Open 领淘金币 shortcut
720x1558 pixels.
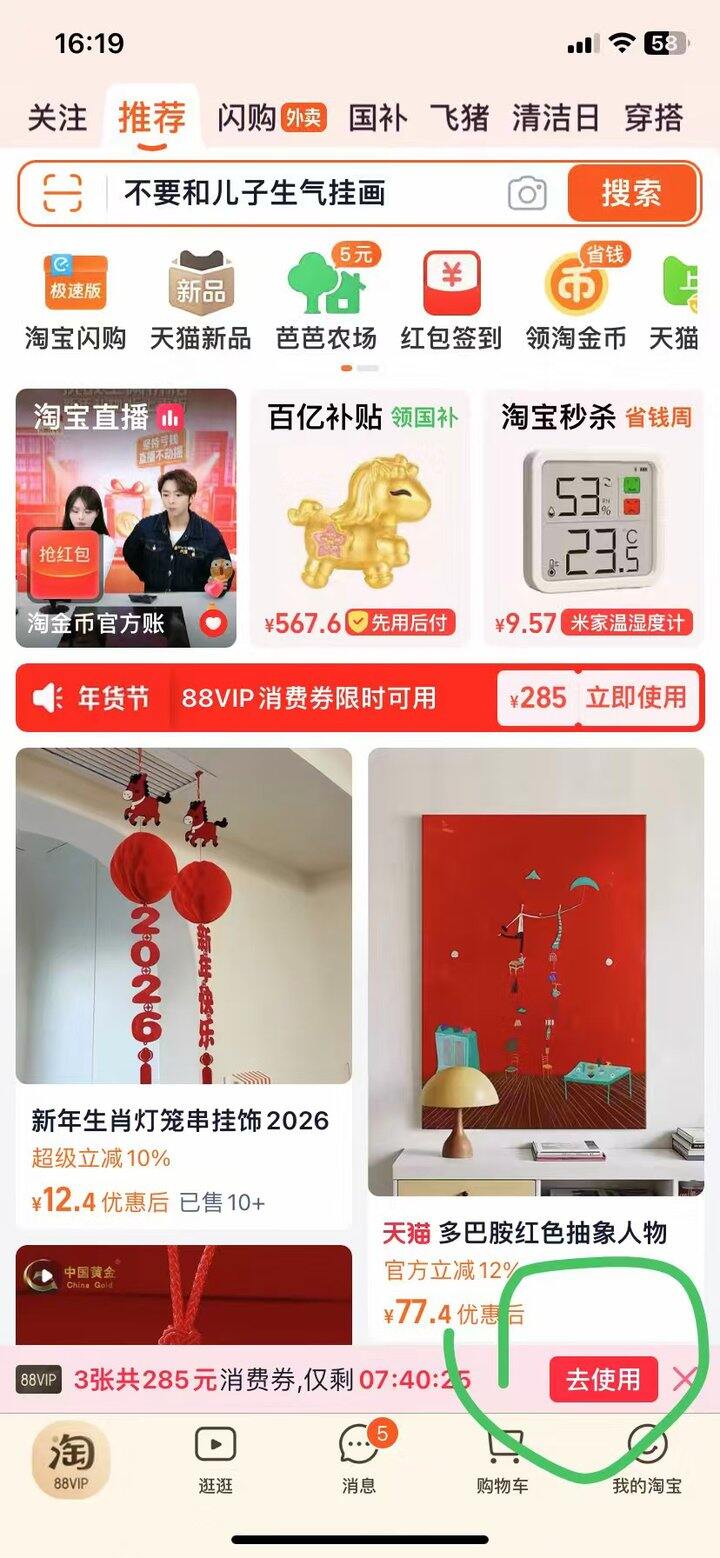pos(576,301)
